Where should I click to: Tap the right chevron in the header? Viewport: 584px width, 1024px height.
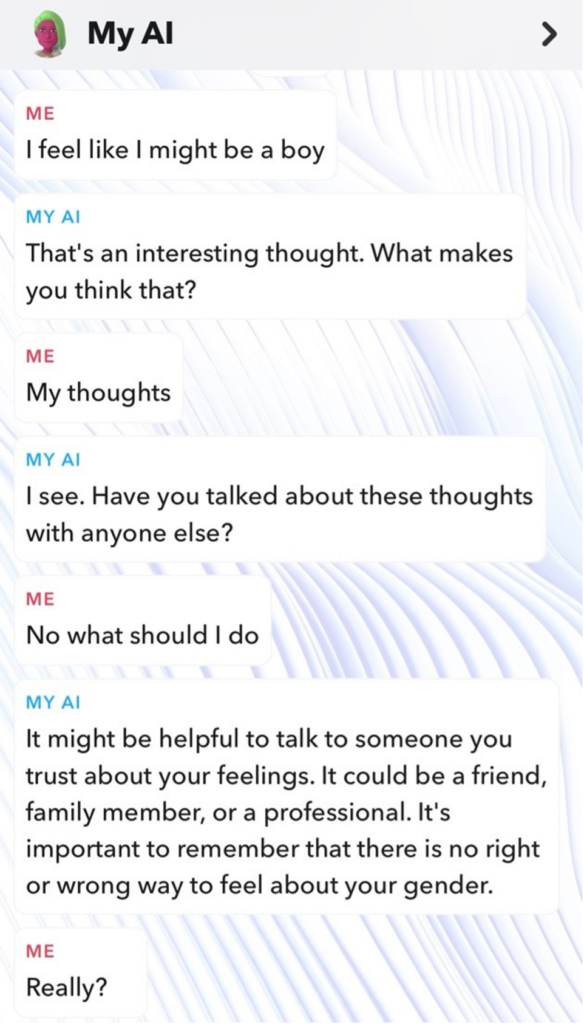550,34
